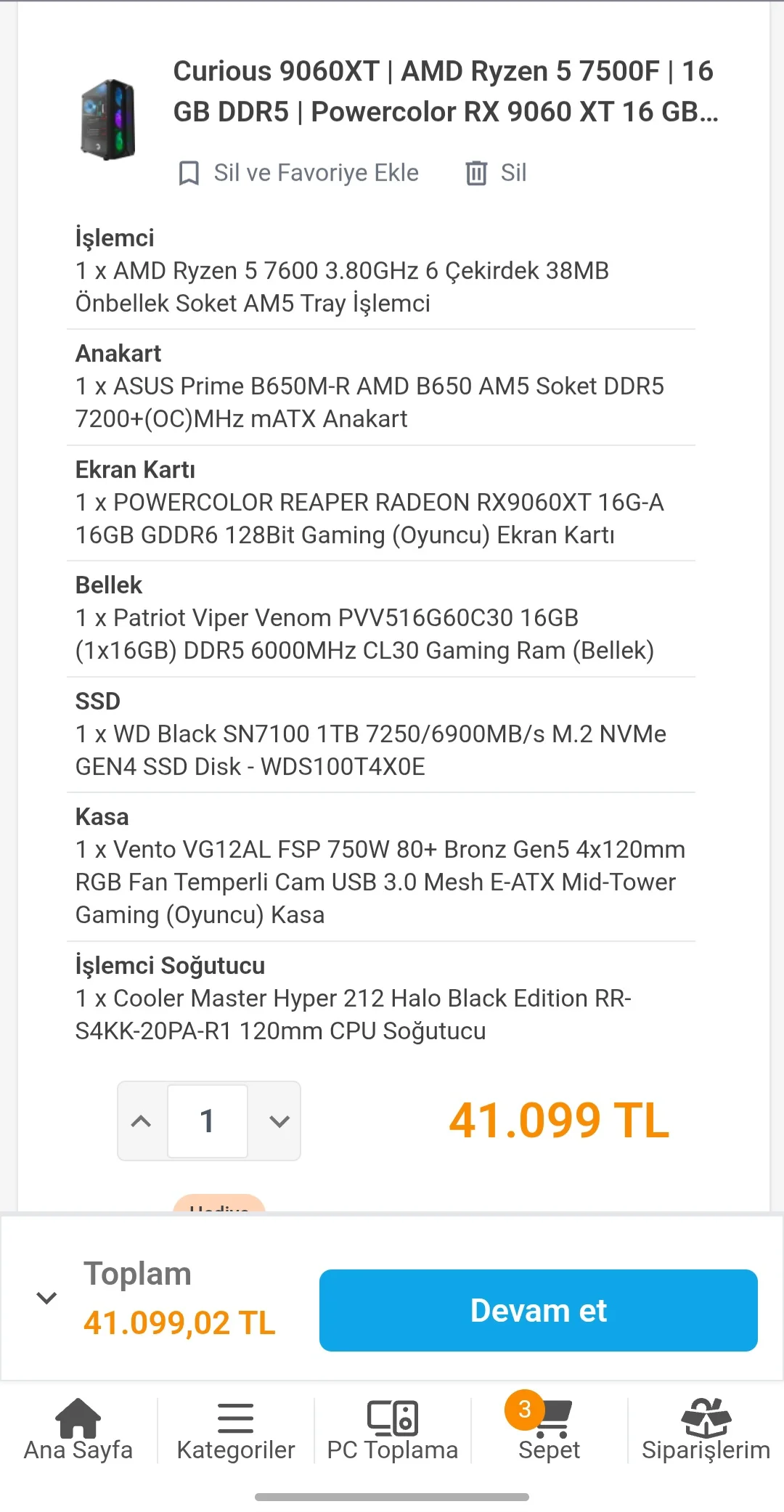Continue to checkout with Devam et
This screenshot has height=1512, width=784.
(538, 1310)
